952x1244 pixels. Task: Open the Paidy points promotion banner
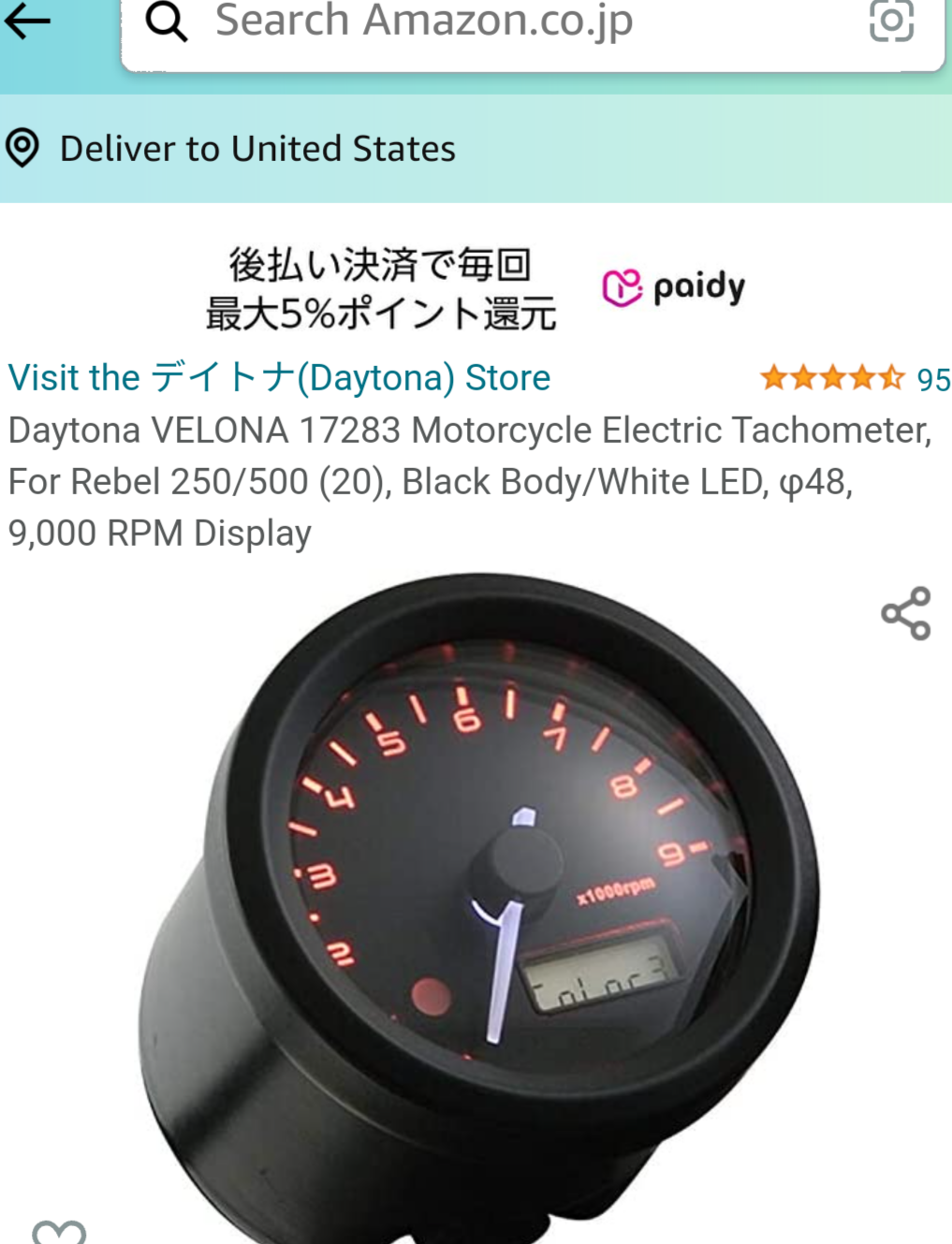(476, 288)
